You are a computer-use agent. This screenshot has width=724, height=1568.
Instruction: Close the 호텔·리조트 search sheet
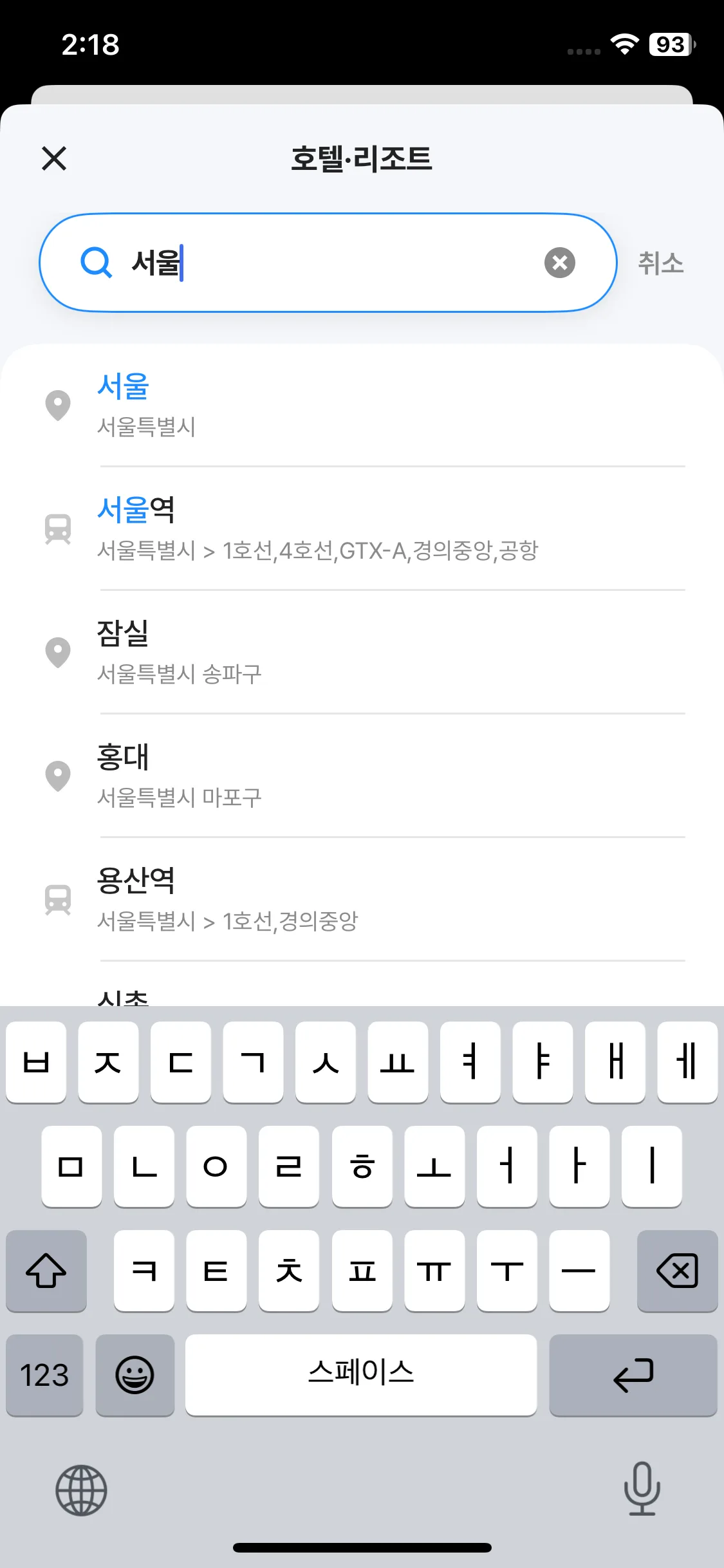pyautogui.click(x=53, y=158)
